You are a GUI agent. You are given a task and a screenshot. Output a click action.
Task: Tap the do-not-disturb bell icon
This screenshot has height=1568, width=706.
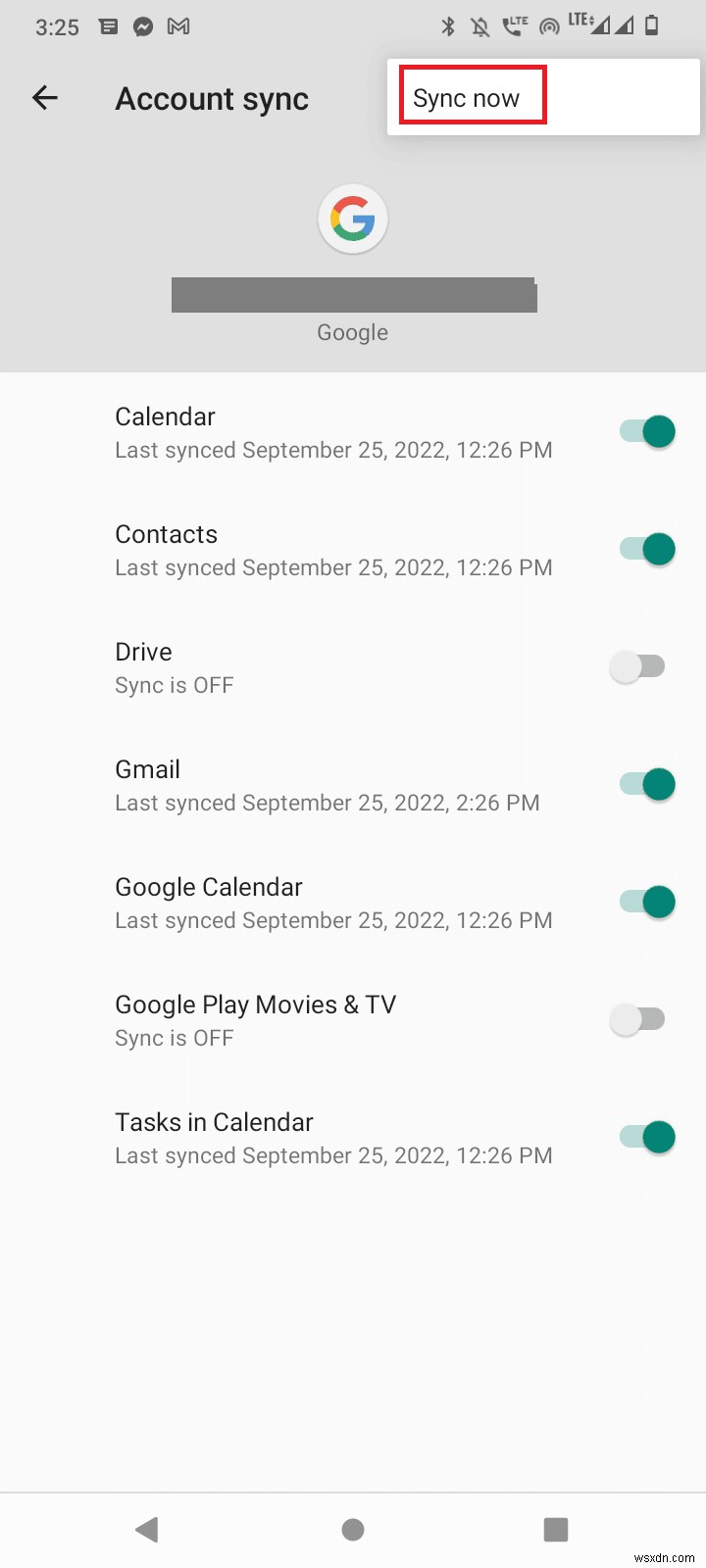coord(480,26)
